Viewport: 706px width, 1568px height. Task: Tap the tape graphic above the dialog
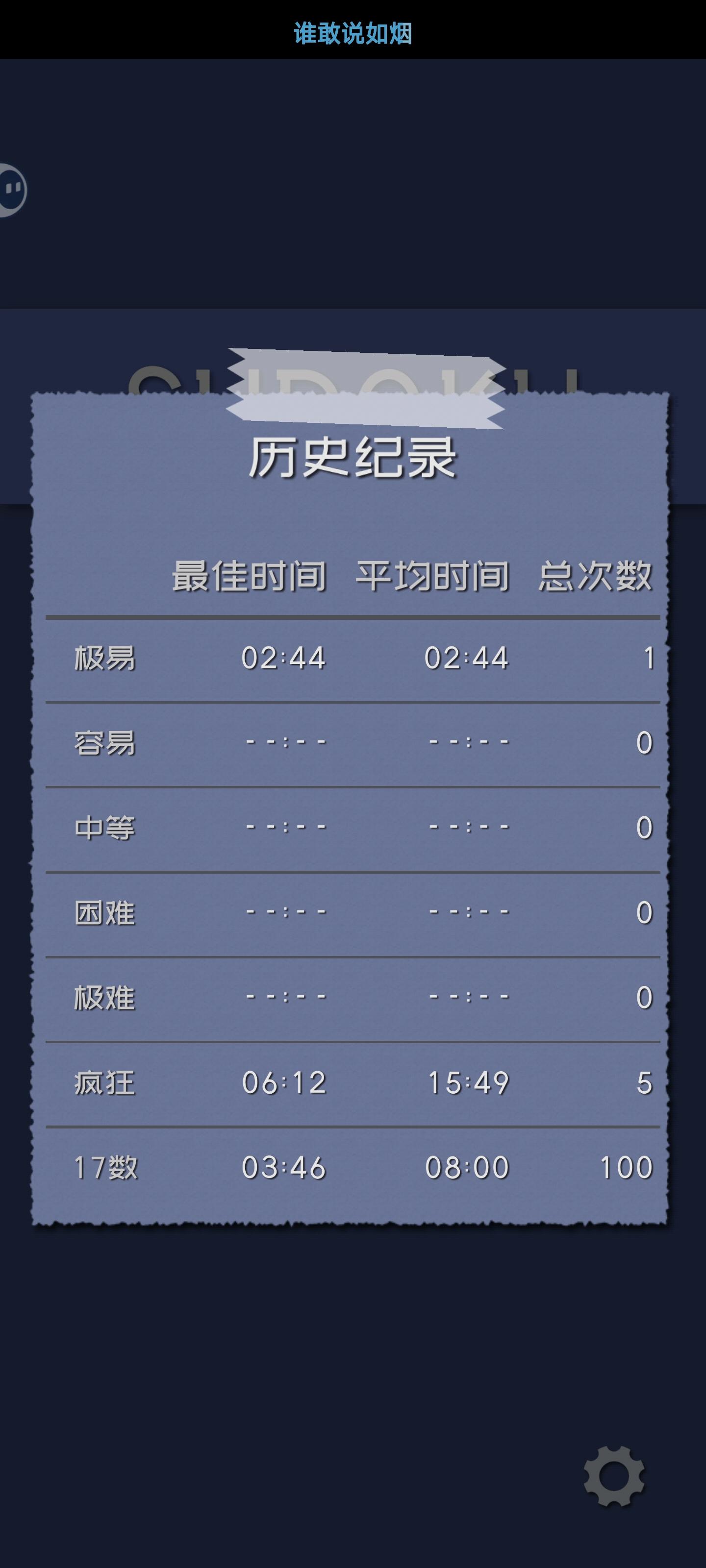365,384
